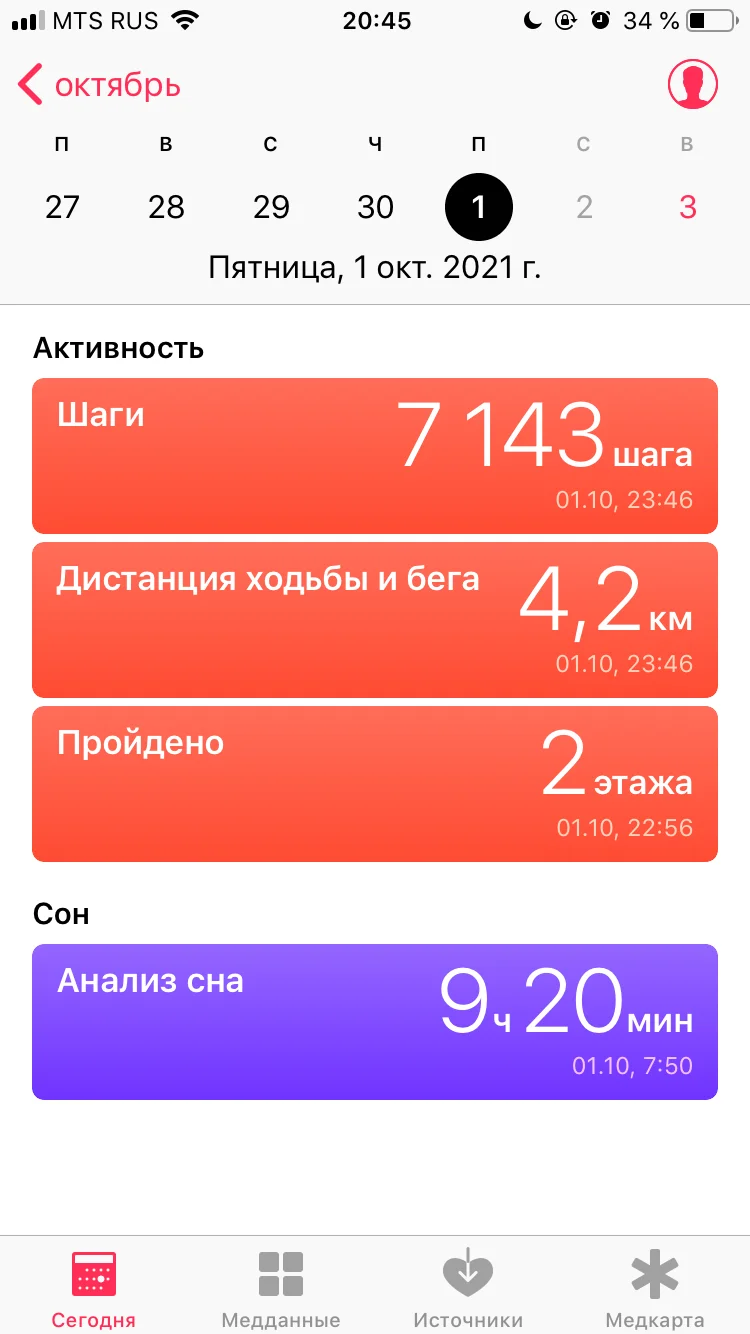This screenshot has height=1334, width=750.
Task: Go back to the октябрь month view
Action: 98,86
